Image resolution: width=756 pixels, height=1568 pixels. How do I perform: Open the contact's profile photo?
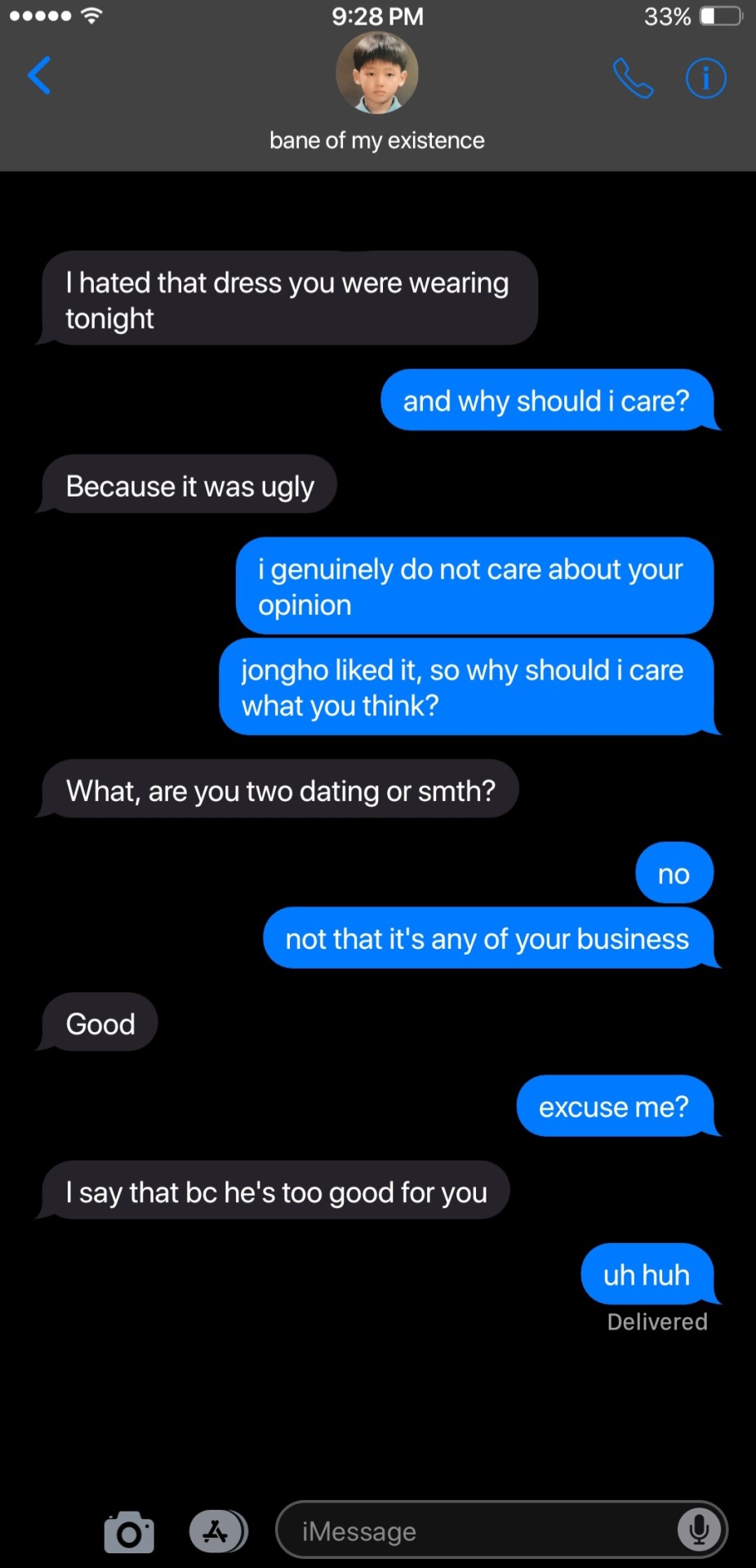pyautogui.click(x=377, y=73)
